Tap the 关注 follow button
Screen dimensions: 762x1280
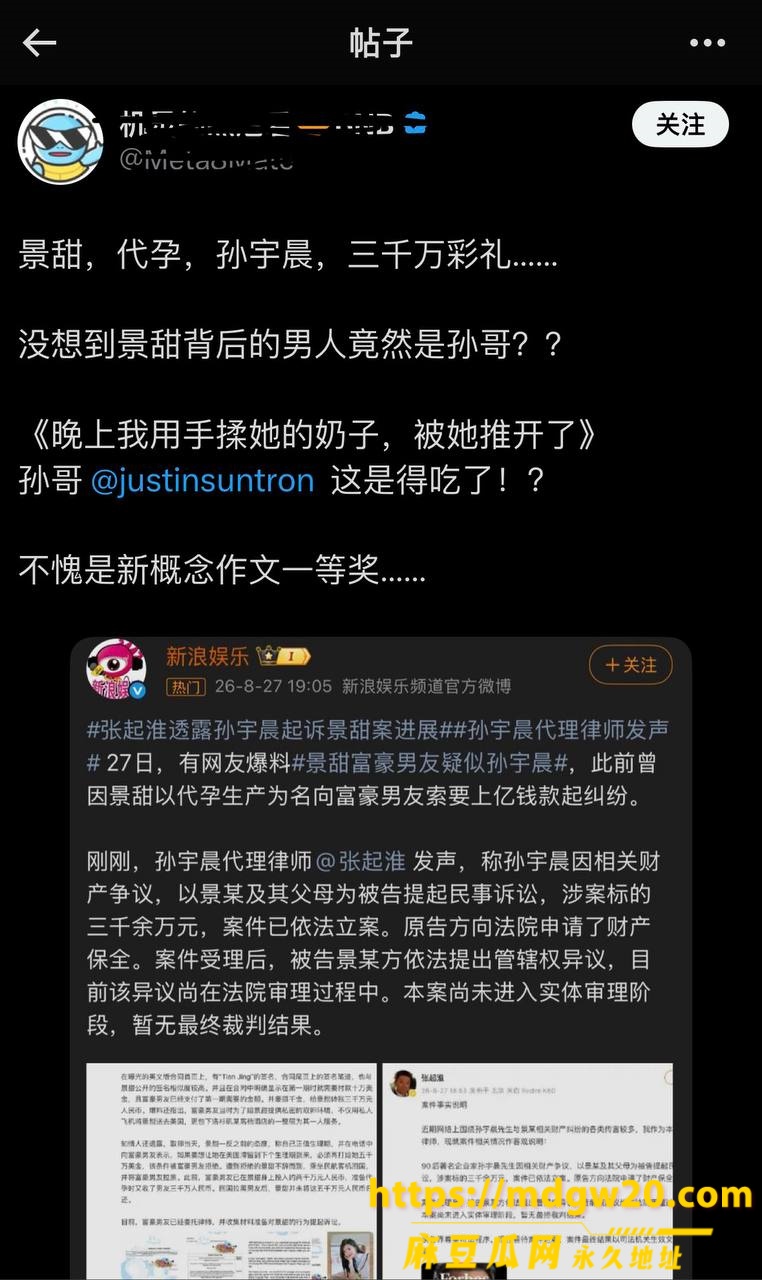(x=680, y=125)
